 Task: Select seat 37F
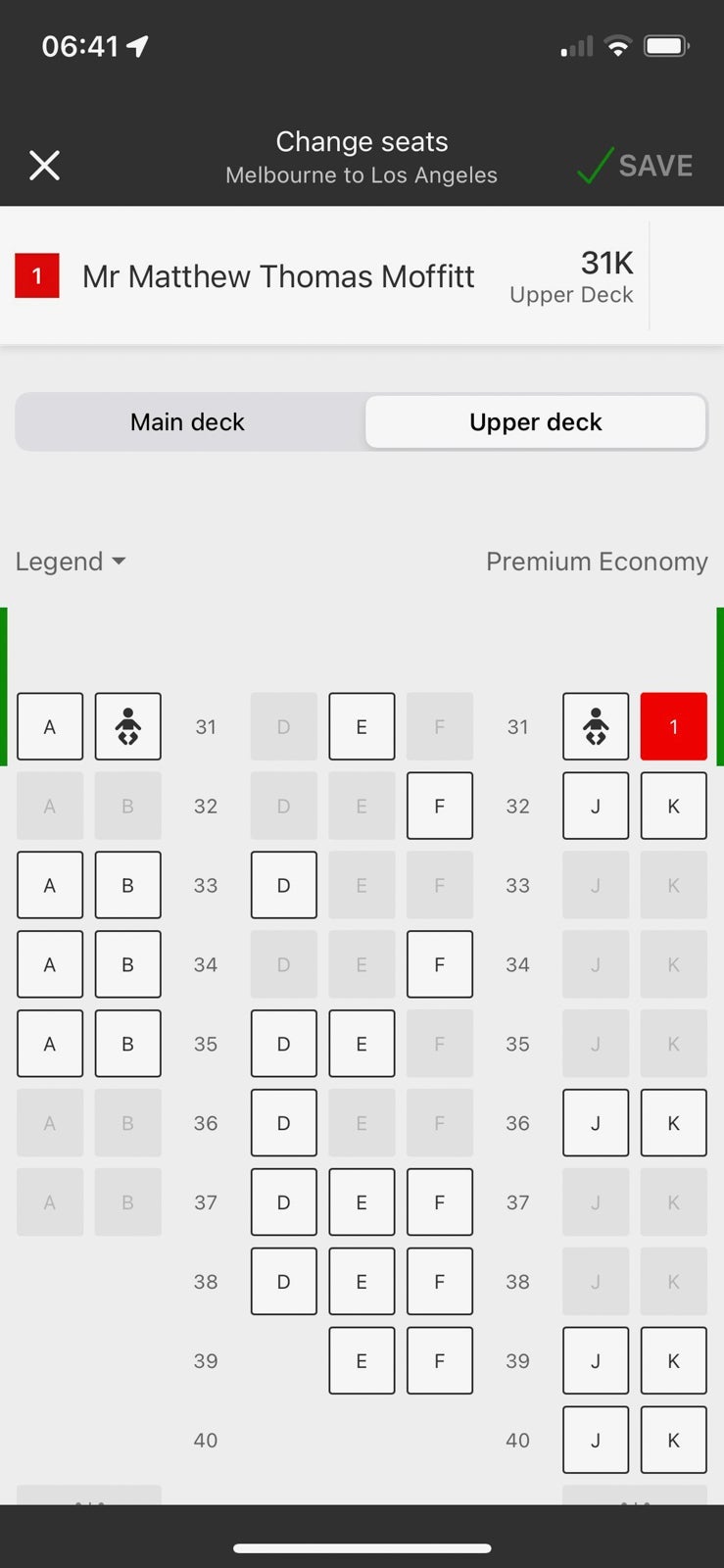(x=439, y=1202)
